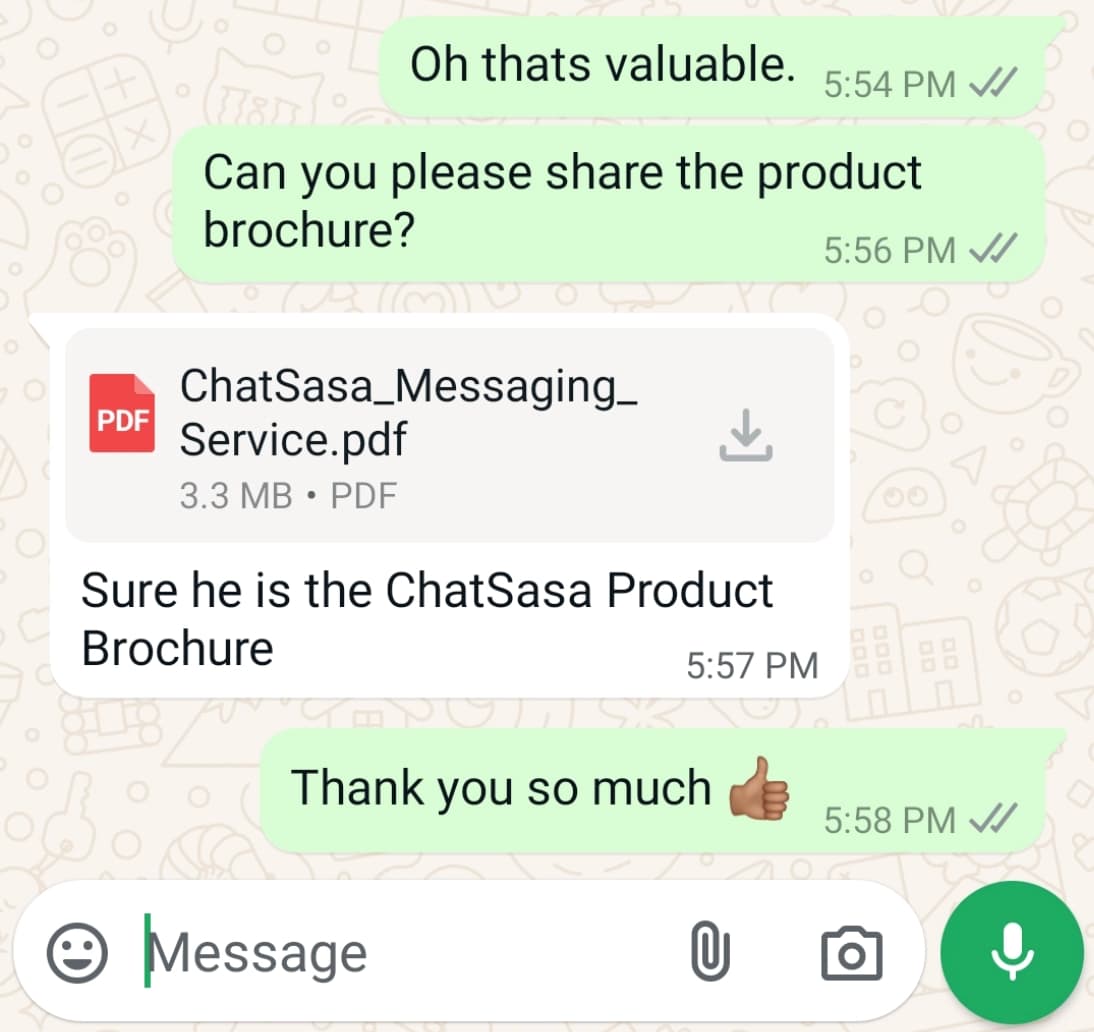Download the ChatSasa_Messaging_Service.pdf file
The image size is (1094, 1032).
click(746, 437)
